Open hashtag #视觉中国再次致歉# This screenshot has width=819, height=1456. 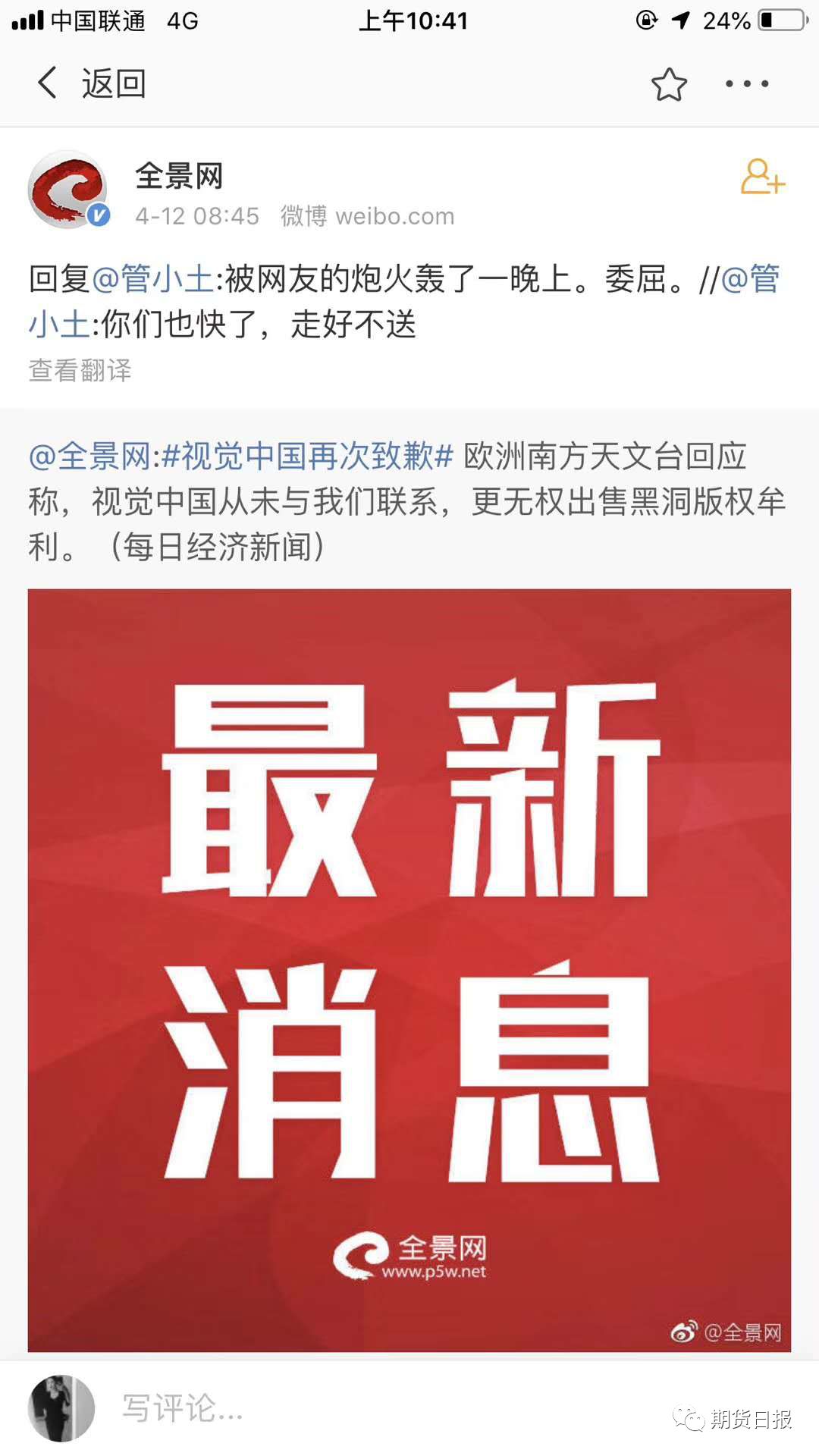307,457
